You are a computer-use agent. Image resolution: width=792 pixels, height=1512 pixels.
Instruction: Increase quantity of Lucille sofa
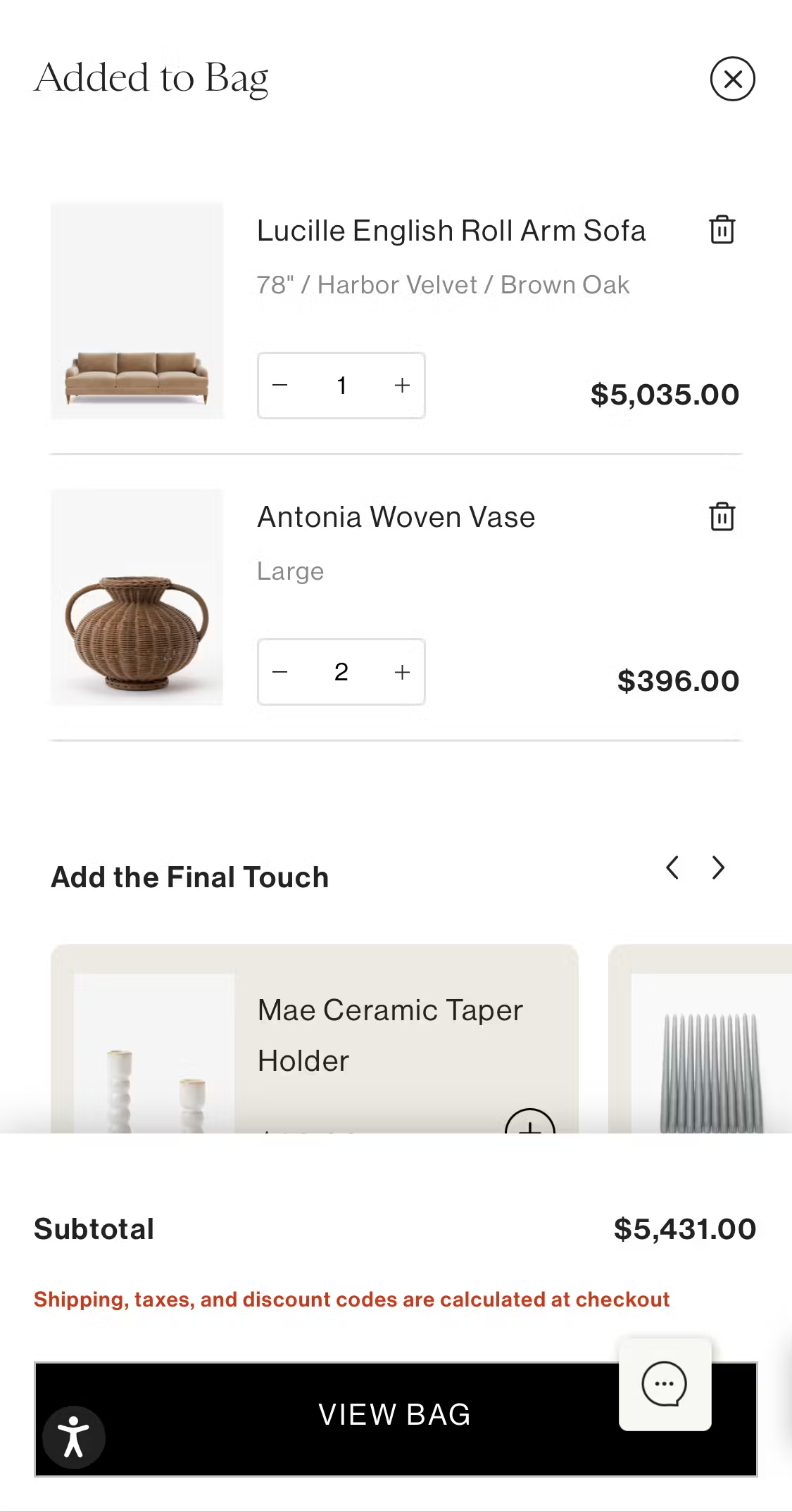[402, 386]
